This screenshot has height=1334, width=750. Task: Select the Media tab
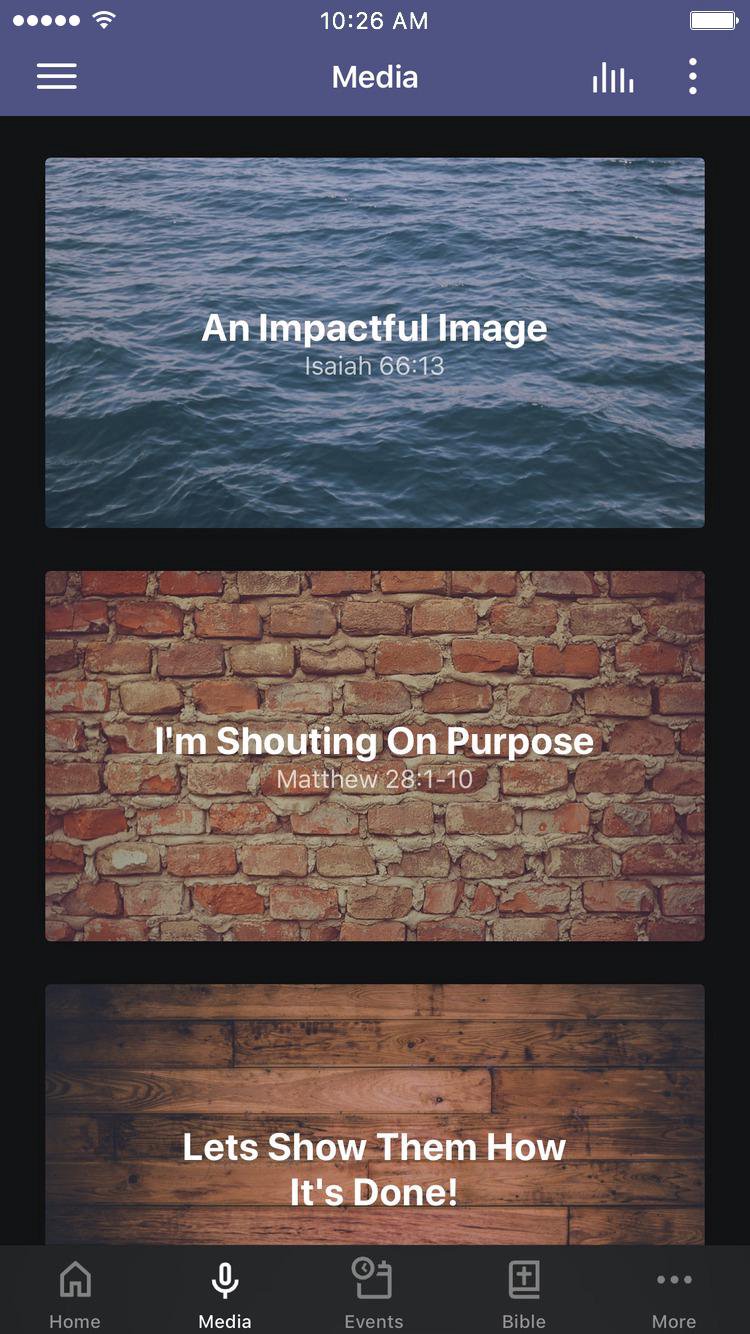coord(225,1293)
